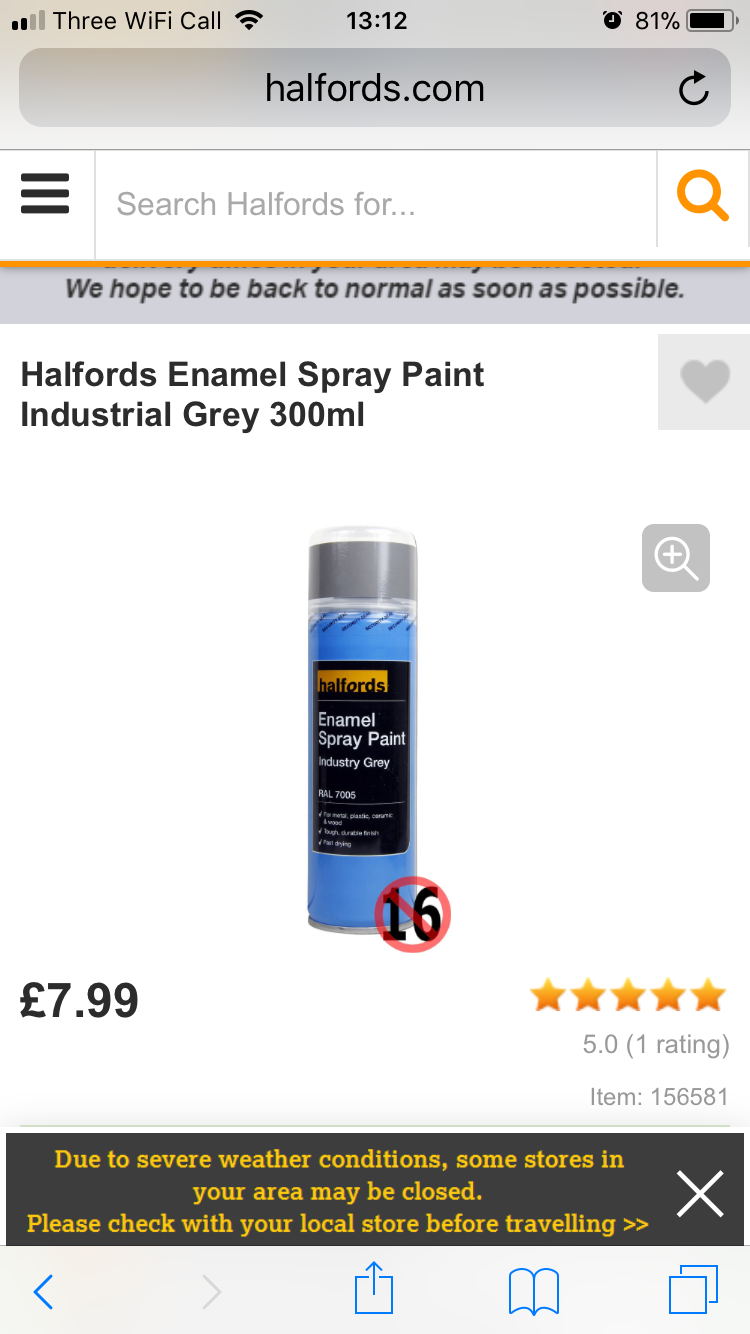
Task: Reload the halfords.com page
Action: coord(693,90)
